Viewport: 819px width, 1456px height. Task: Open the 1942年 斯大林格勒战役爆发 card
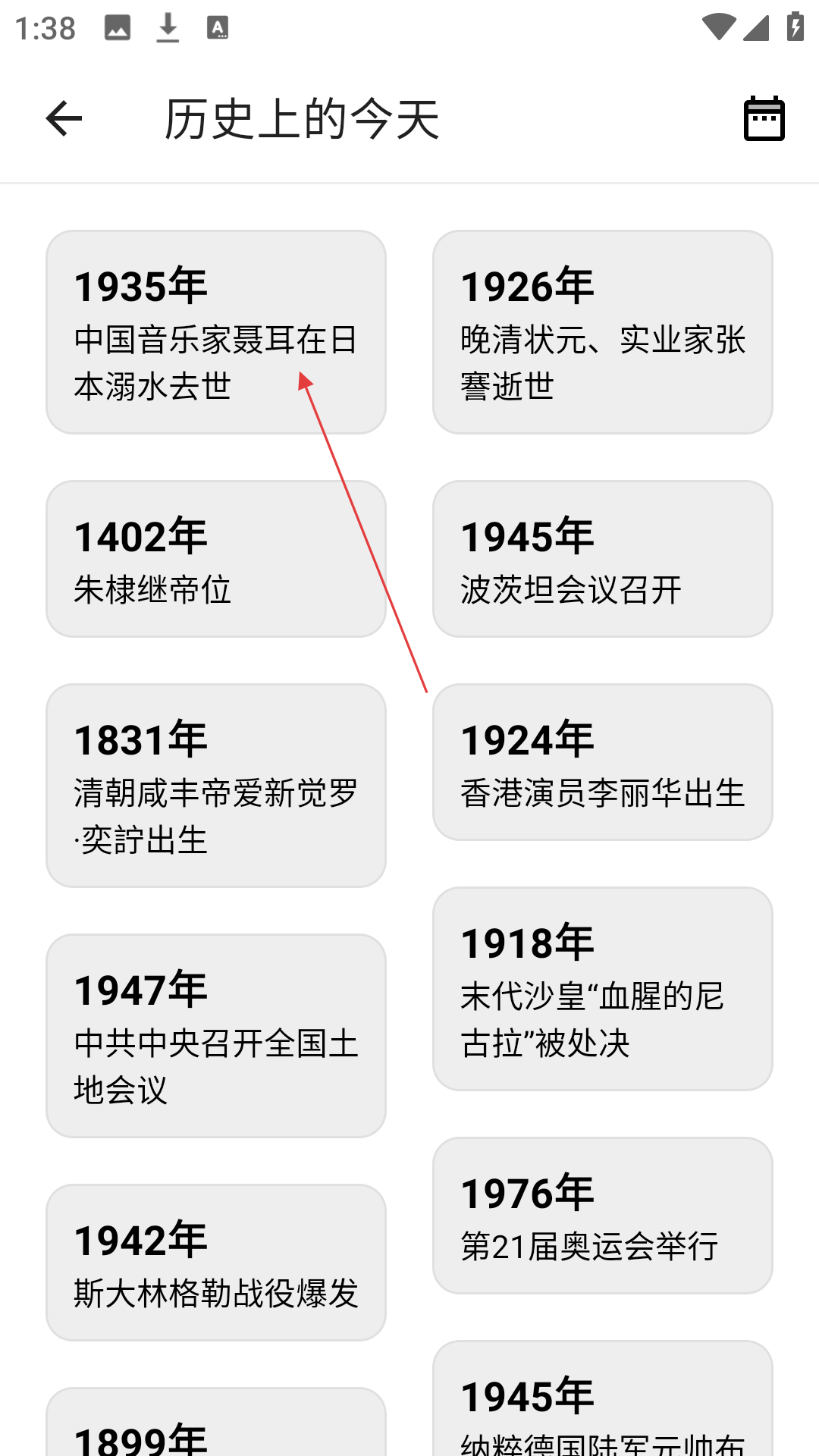216,1263
